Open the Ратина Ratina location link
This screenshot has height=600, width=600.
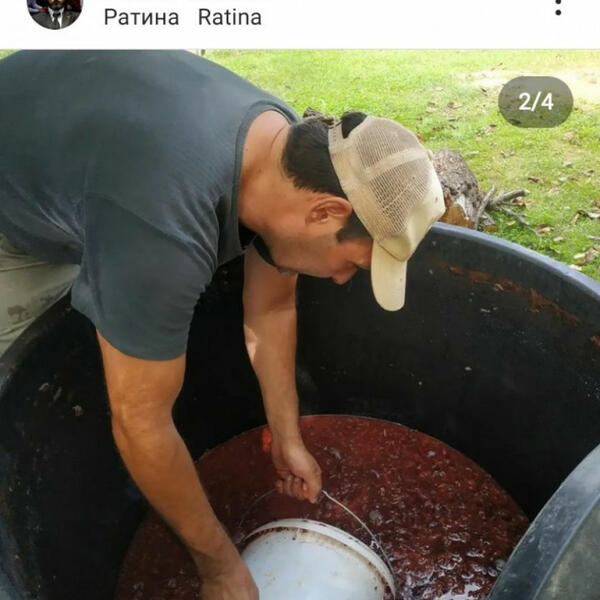(x=182, y=17)
